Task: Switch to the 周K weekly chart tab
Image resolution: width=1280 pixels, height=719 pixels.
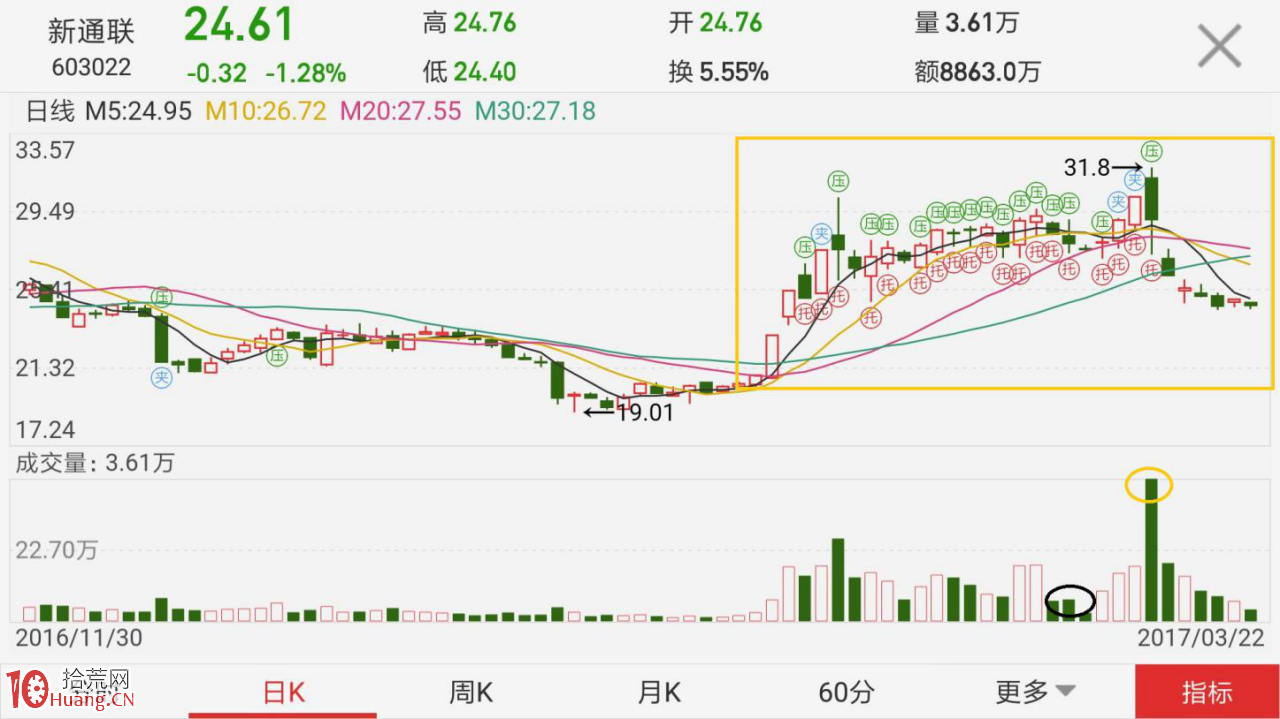Action: [x=471, y=692]
